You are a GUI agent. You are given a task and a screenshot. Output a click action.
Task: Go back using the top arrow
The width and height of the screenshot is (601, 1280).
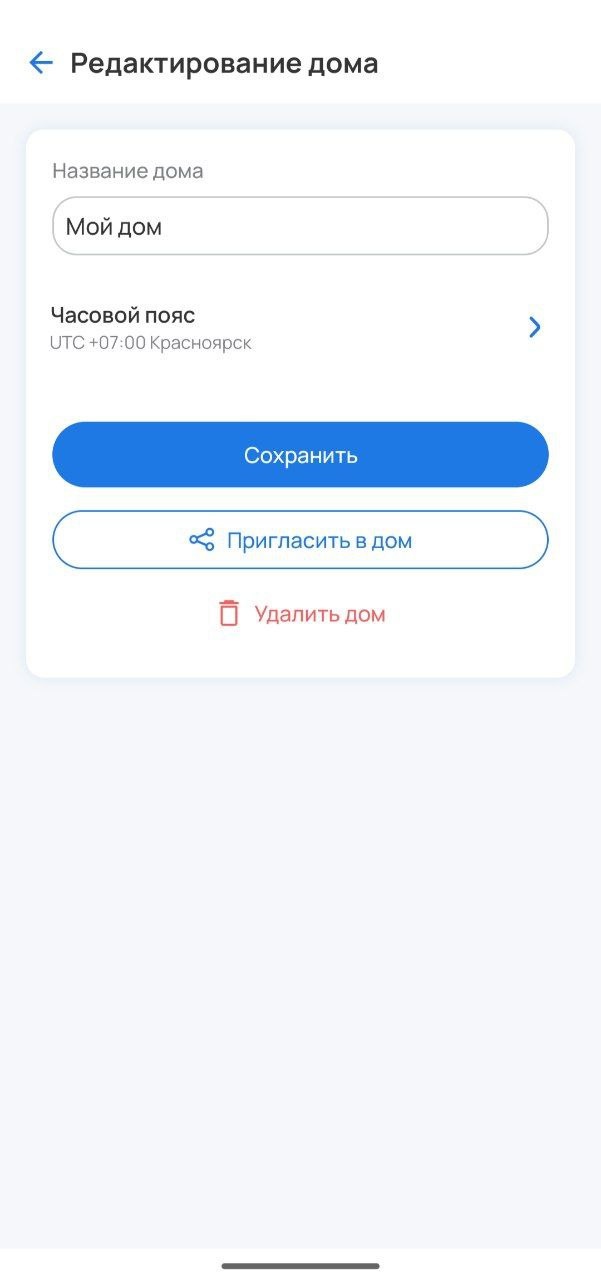40,64
